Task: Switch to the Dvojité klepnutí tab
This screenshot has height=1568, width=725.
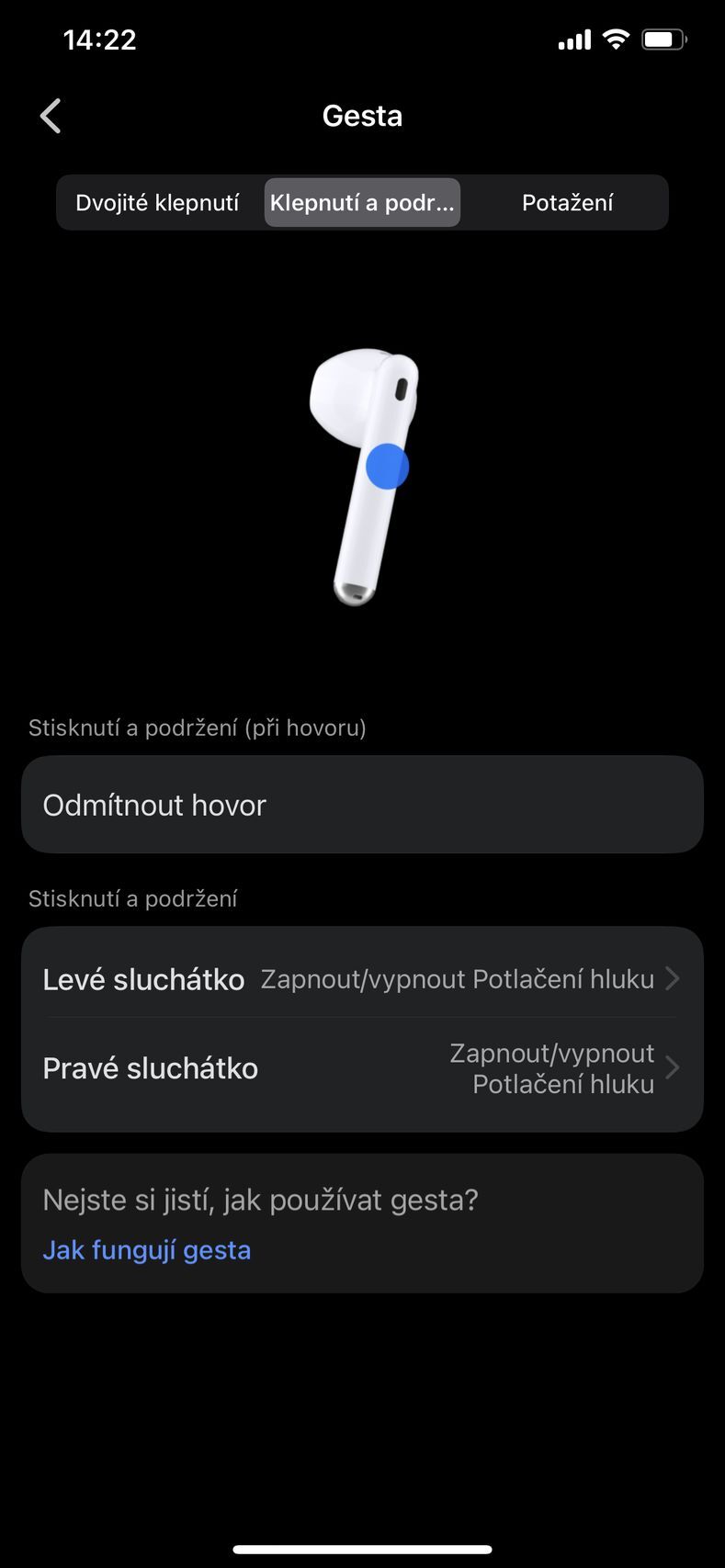Action: coord(156,202)
